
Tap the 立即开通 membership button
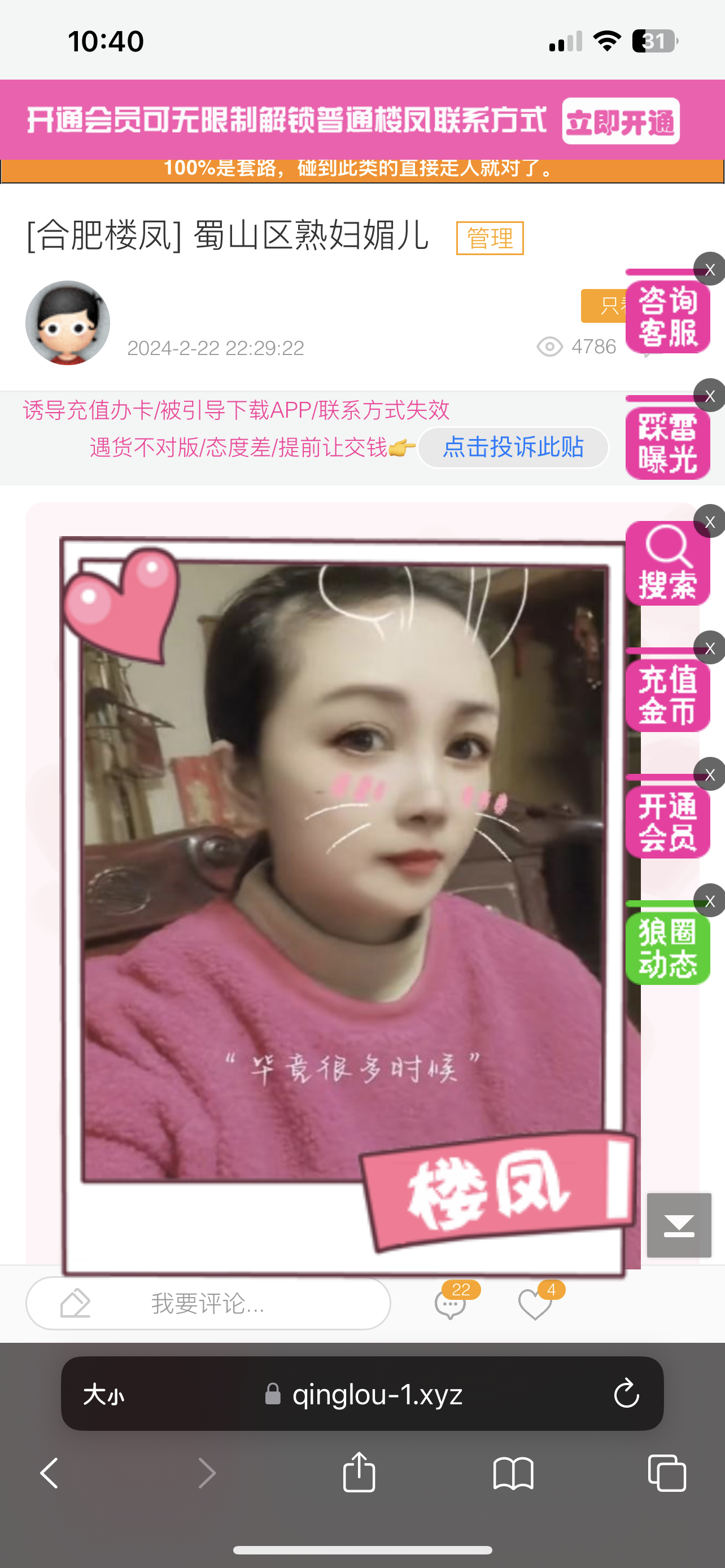click(x=619, y=121)
